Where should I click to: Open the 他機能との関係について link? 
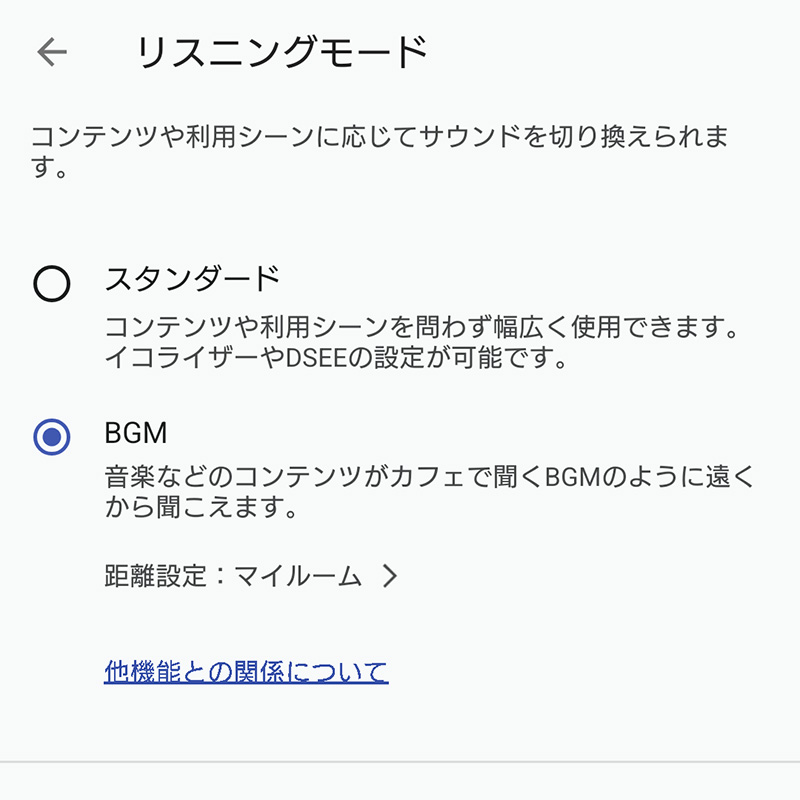coord(245,671)
